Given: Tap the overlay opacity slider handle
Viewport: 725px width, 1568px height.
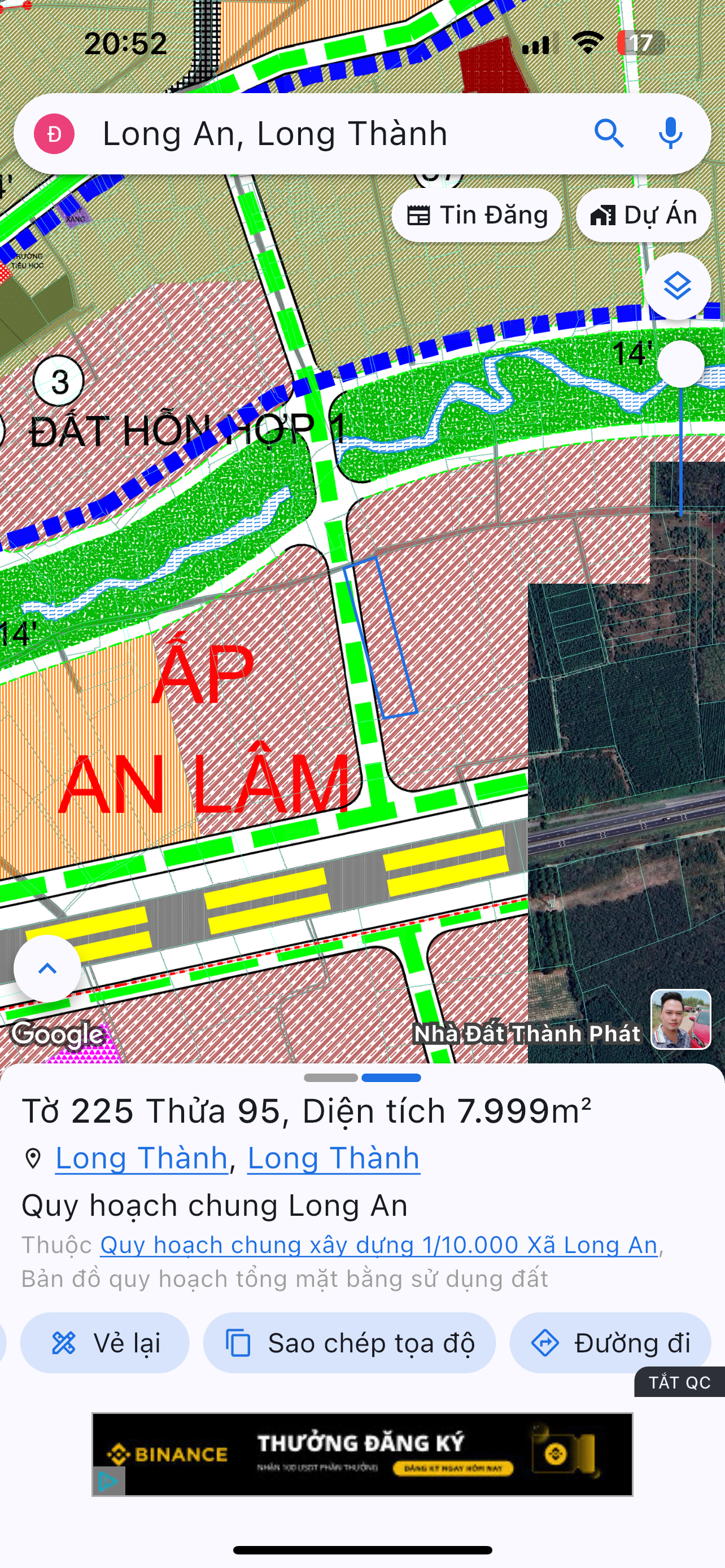Looking at the screenshot, I should point(680,363).
